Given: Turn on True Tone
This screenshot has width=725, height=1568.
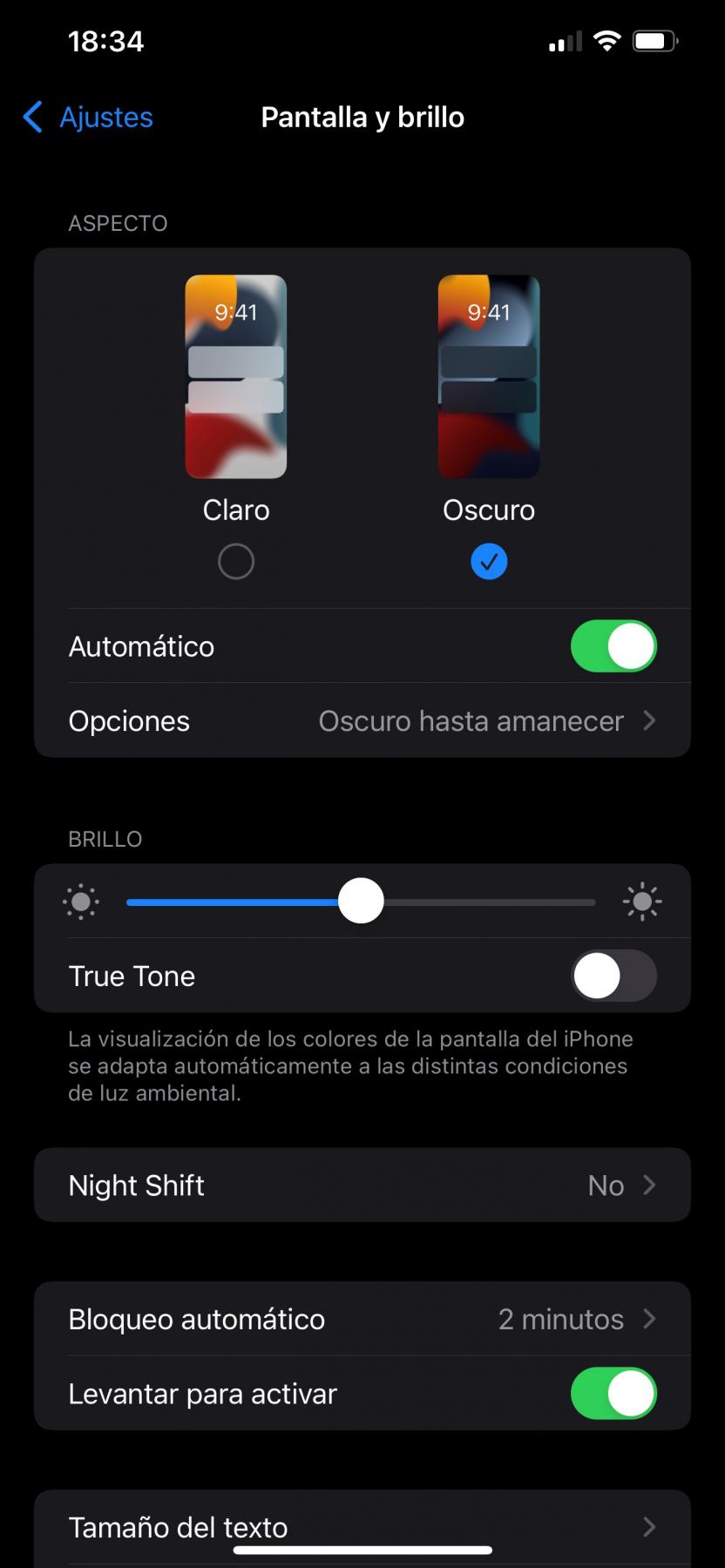Looking at the screenshot, I should 613,976.
